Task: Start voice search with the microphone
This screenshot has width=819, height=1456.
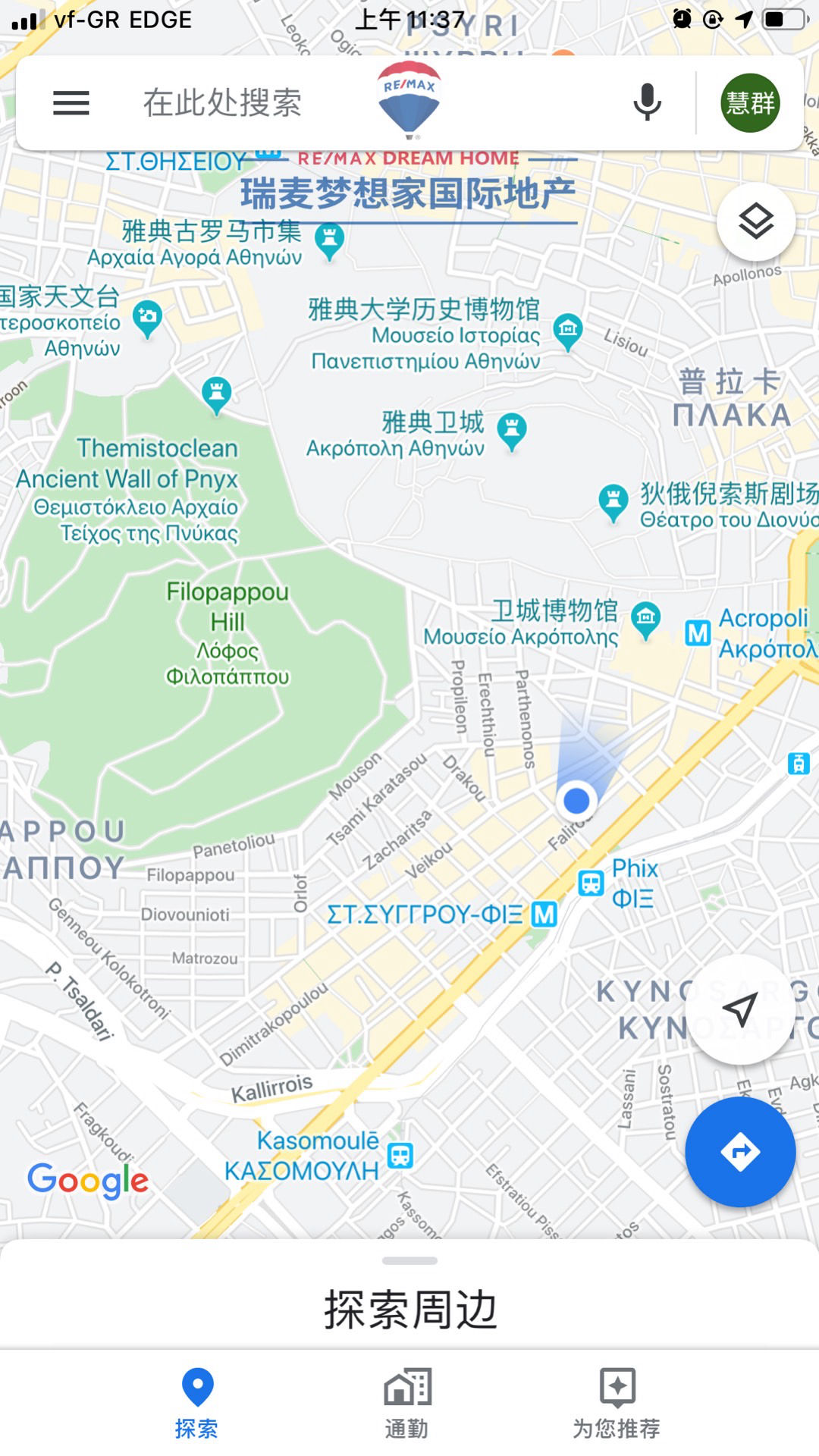Action: click(x=647, y=102)
